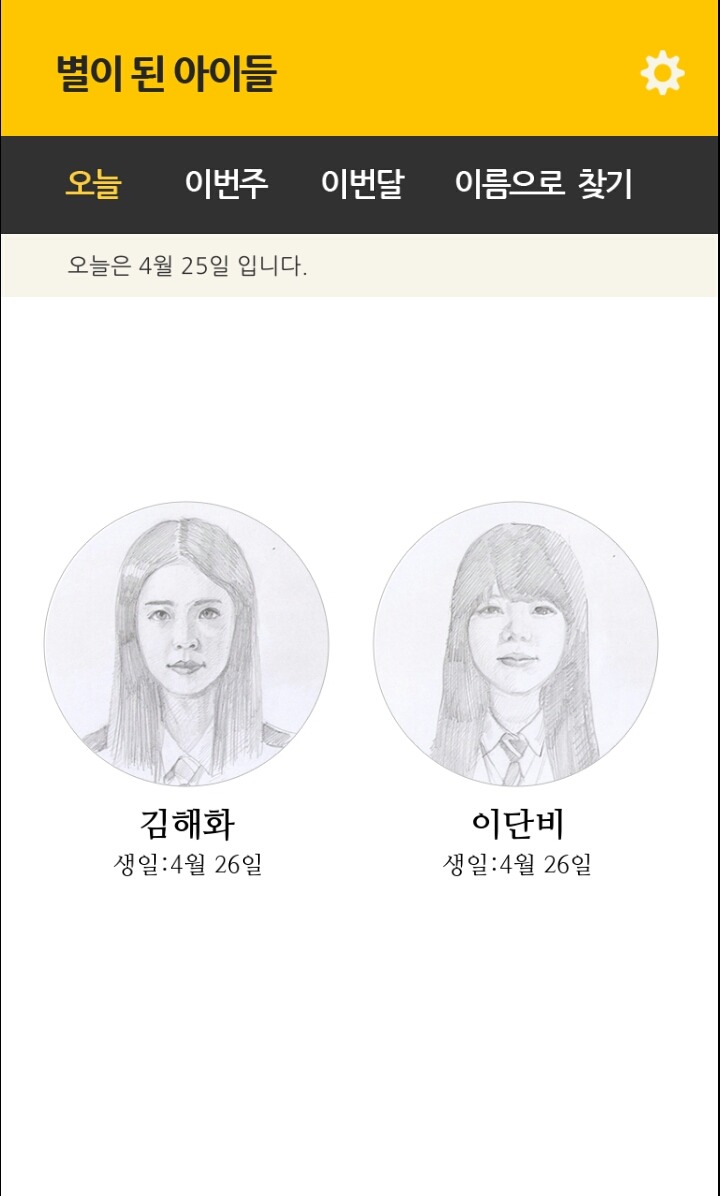
Task: Click the date banner 오늘은 4월 25일 입니다
Action: point(189,265)
